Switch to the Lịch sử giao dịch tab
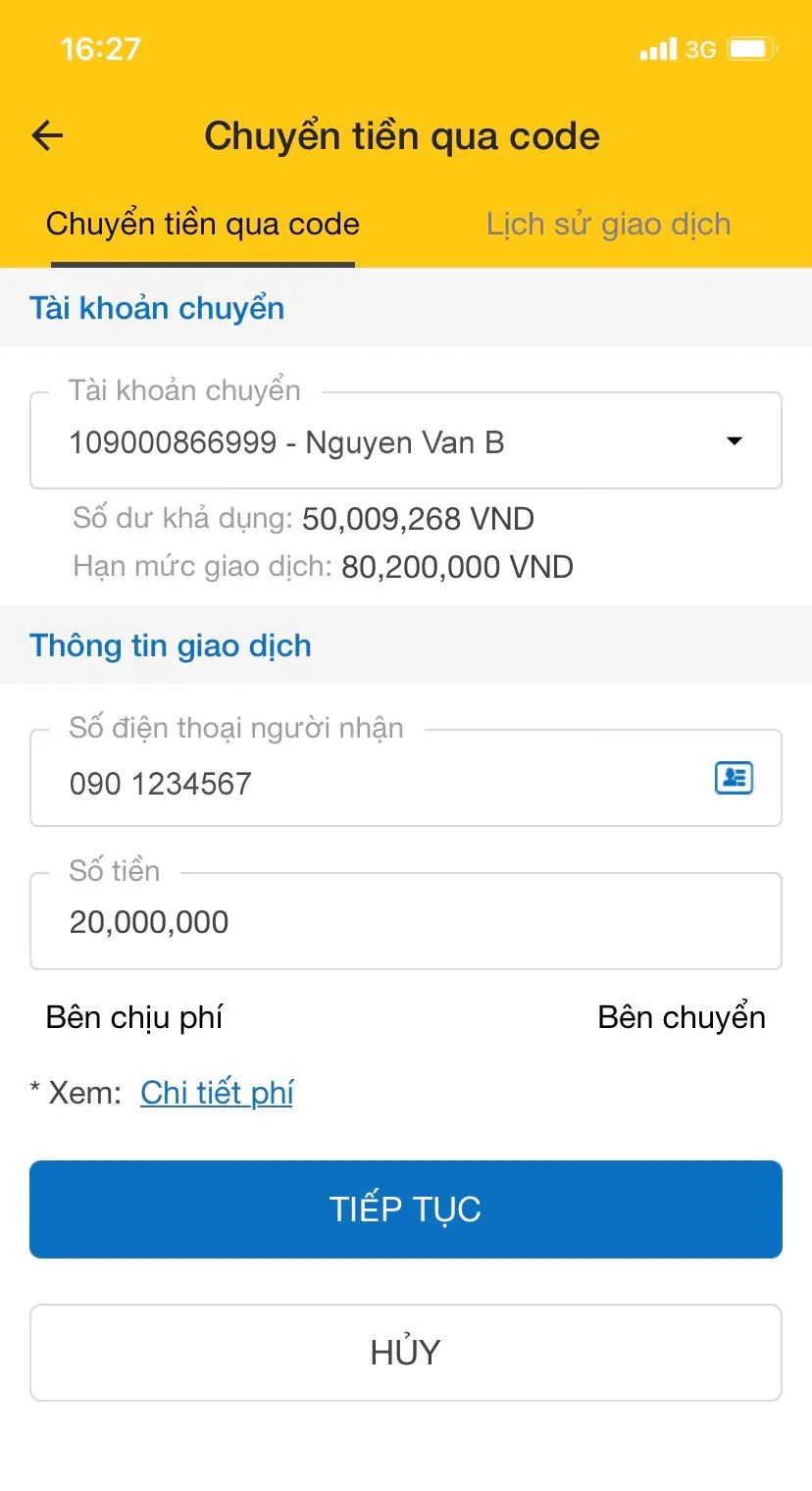 (x=608, y=225)
